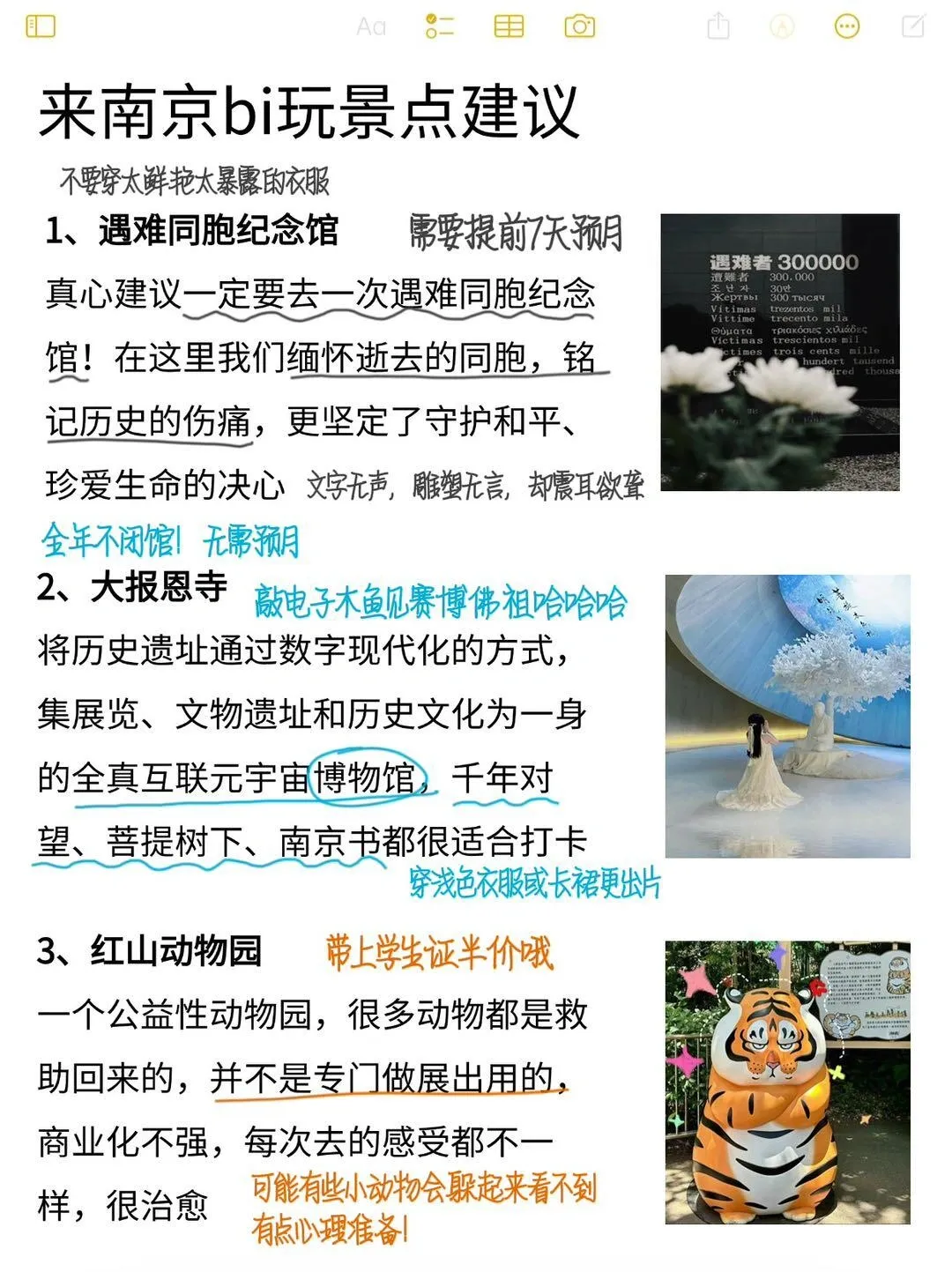This screenshot has height=1272, width=952.
Task: Open the more options ellipsis menu
Action: click(x=847, y=26)
